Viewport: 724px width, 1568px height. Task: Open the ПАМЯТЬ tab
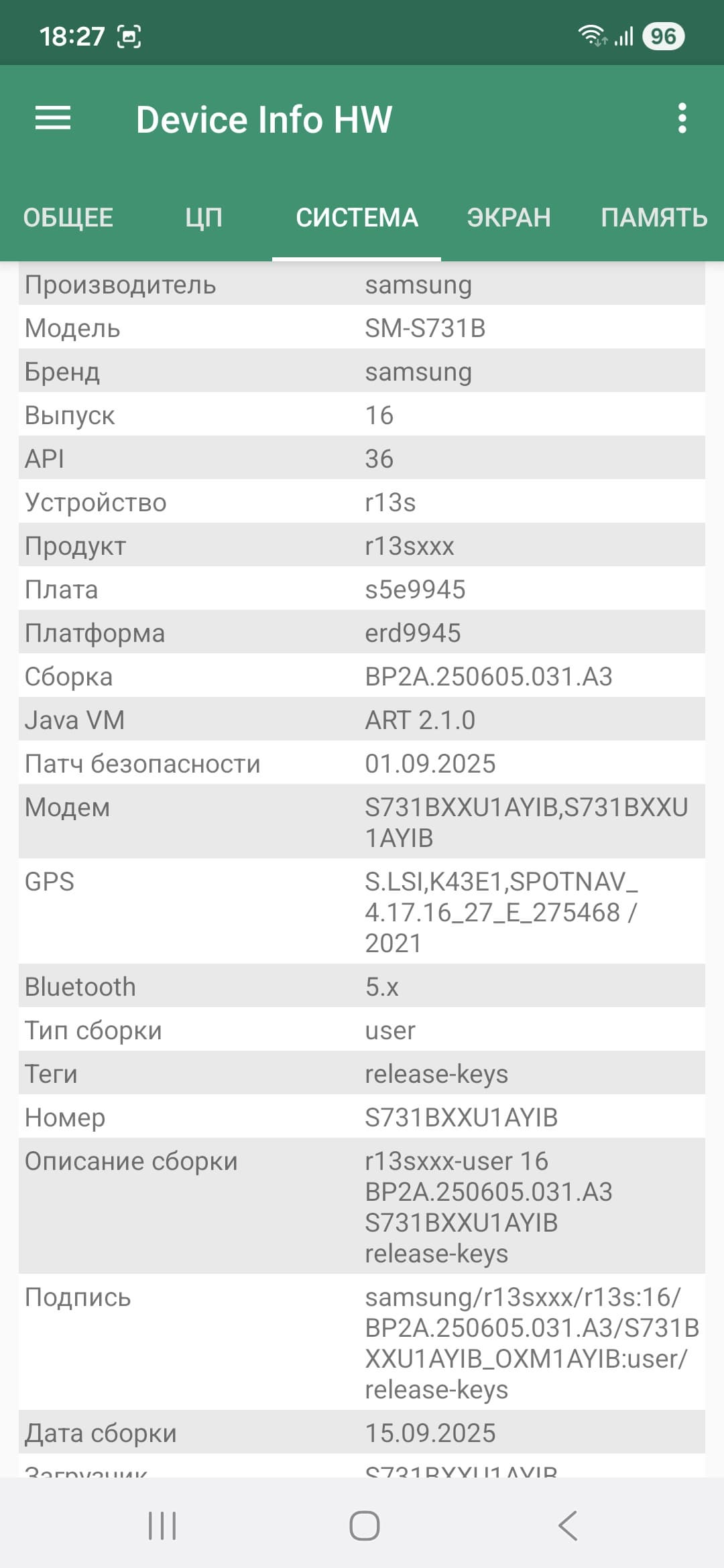(x=654, y=218)
